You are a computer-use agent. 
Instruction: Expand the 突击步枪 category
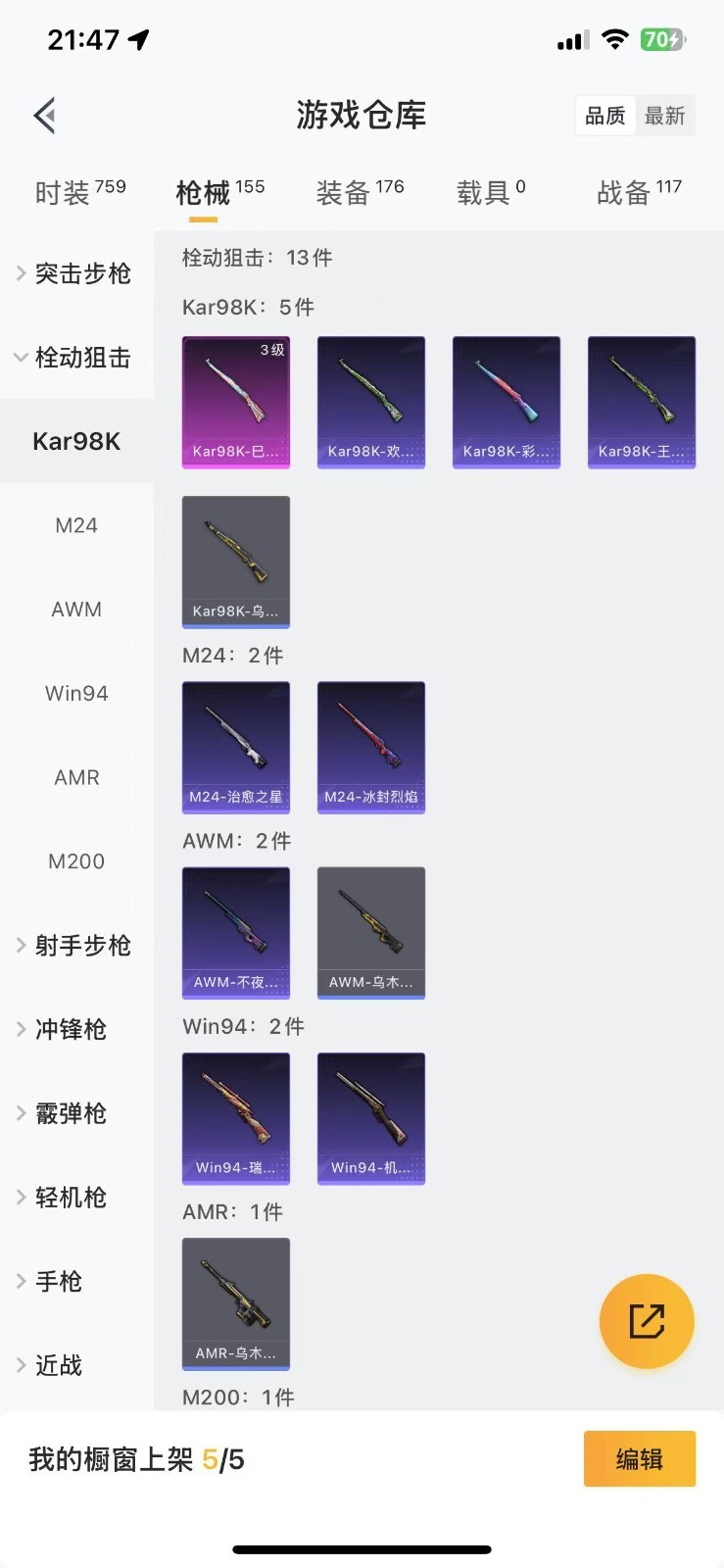point(75,273)
